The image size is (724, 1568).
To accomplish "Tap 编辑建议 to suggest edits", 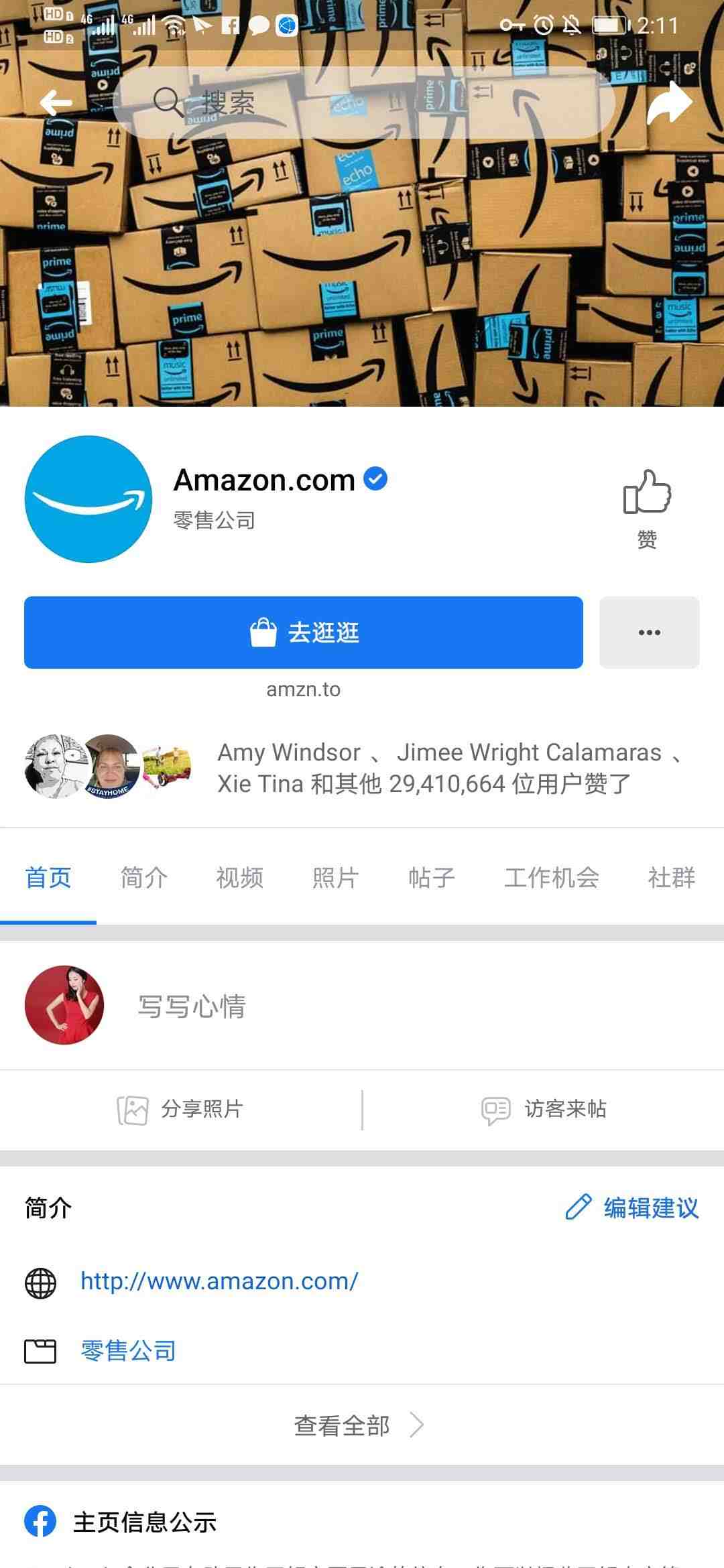I will [x=632, y=1207].
